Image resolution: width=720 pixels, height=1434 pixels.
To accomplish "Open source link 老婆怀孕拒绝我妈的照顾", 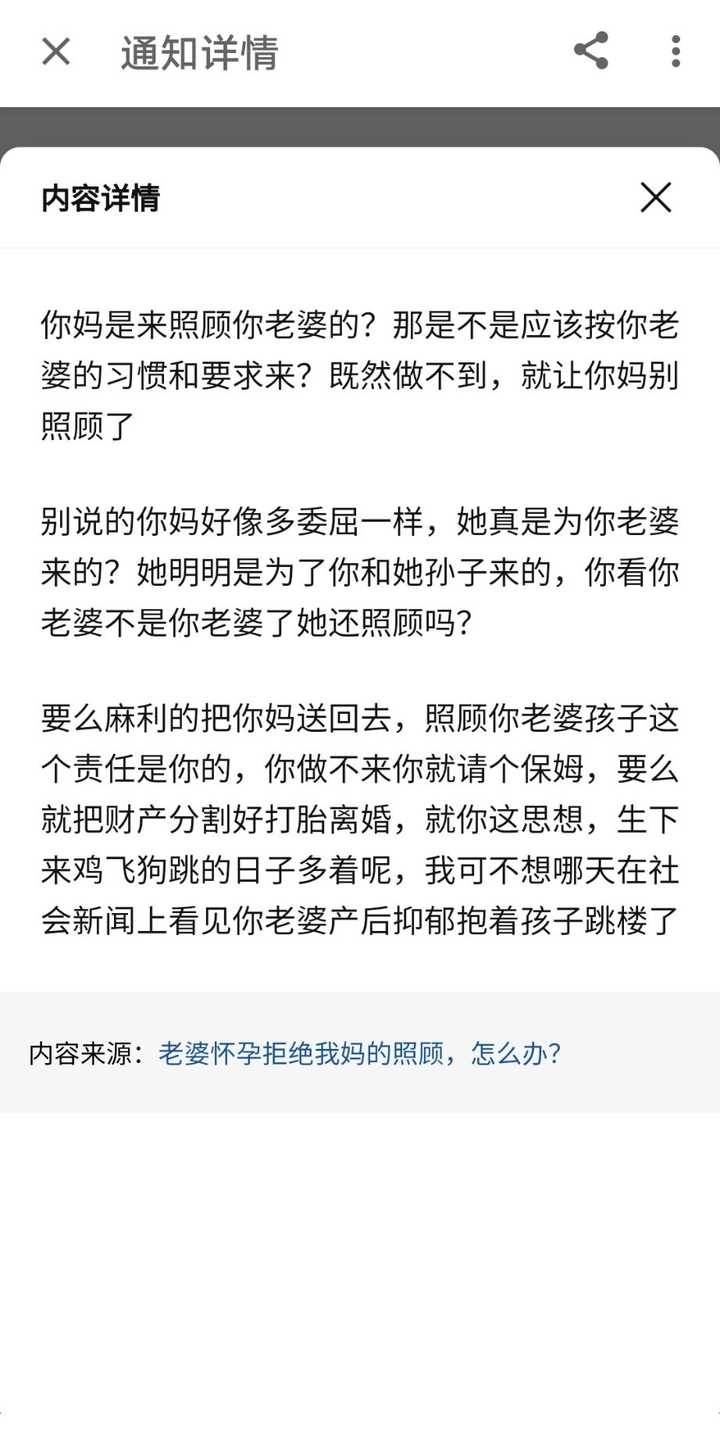I will pyautogui.click(x=359, y=1053).
